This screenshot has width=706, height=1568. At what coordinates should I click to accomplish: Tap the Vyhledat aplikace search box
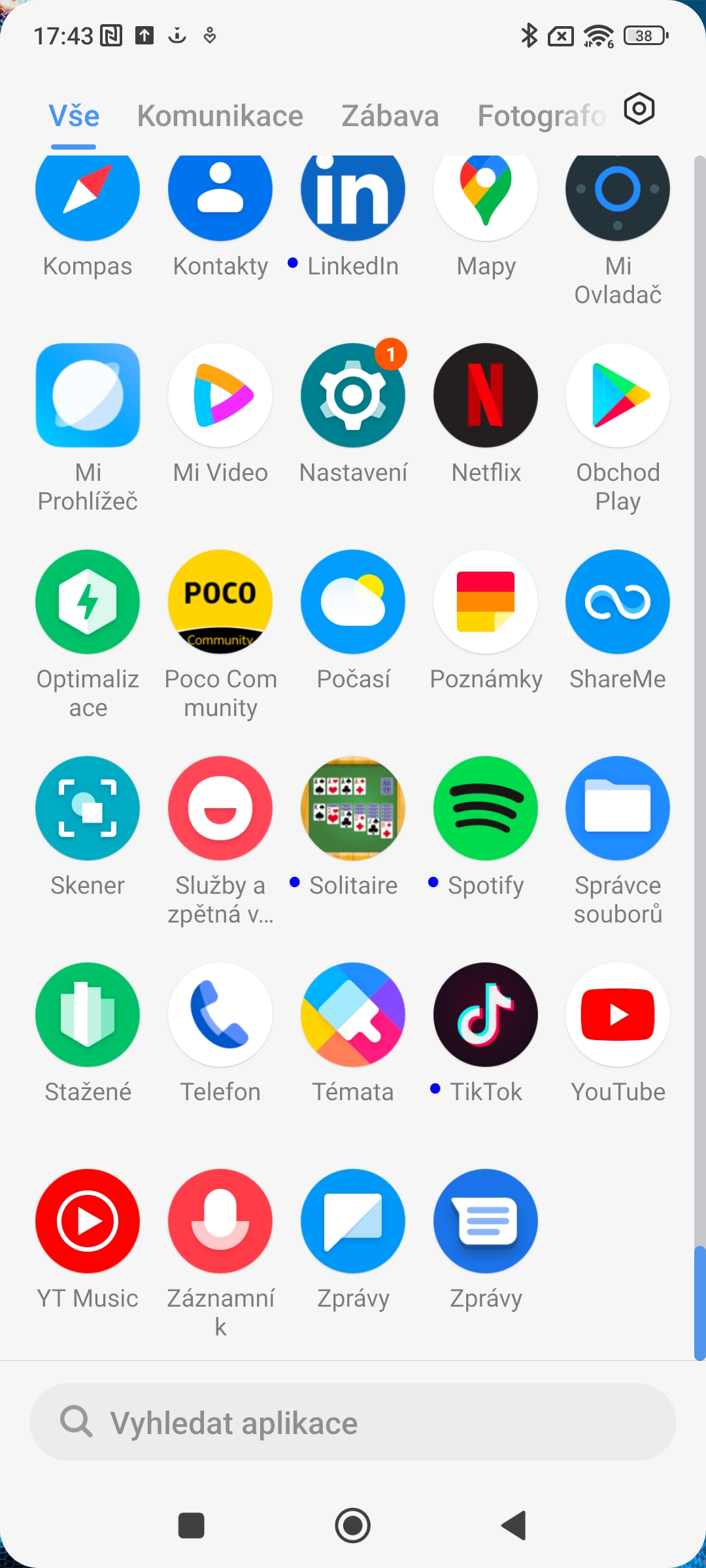[353, 1422]
